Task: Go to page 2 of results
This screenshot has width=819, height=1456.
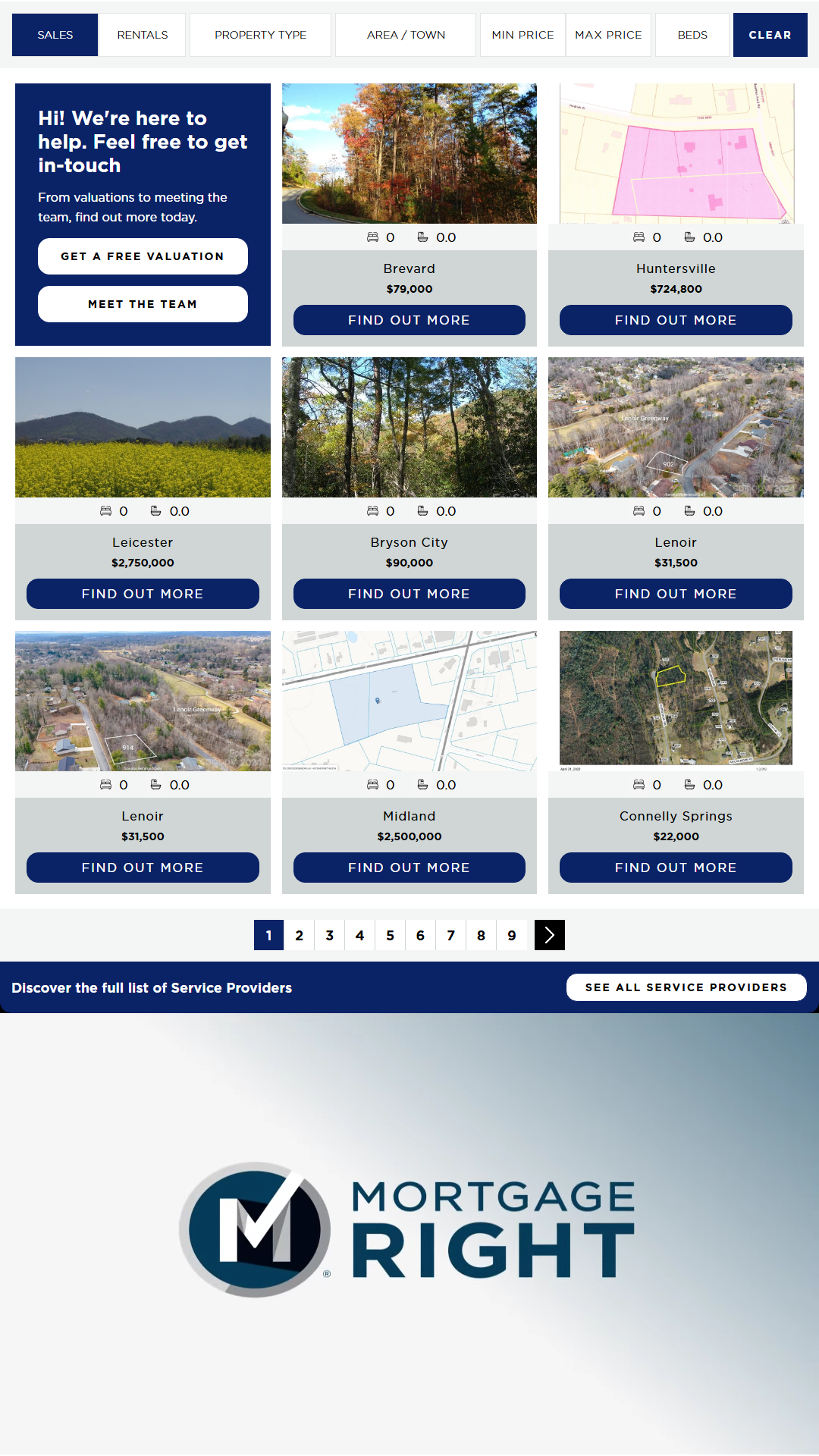Action: (300, 935)
